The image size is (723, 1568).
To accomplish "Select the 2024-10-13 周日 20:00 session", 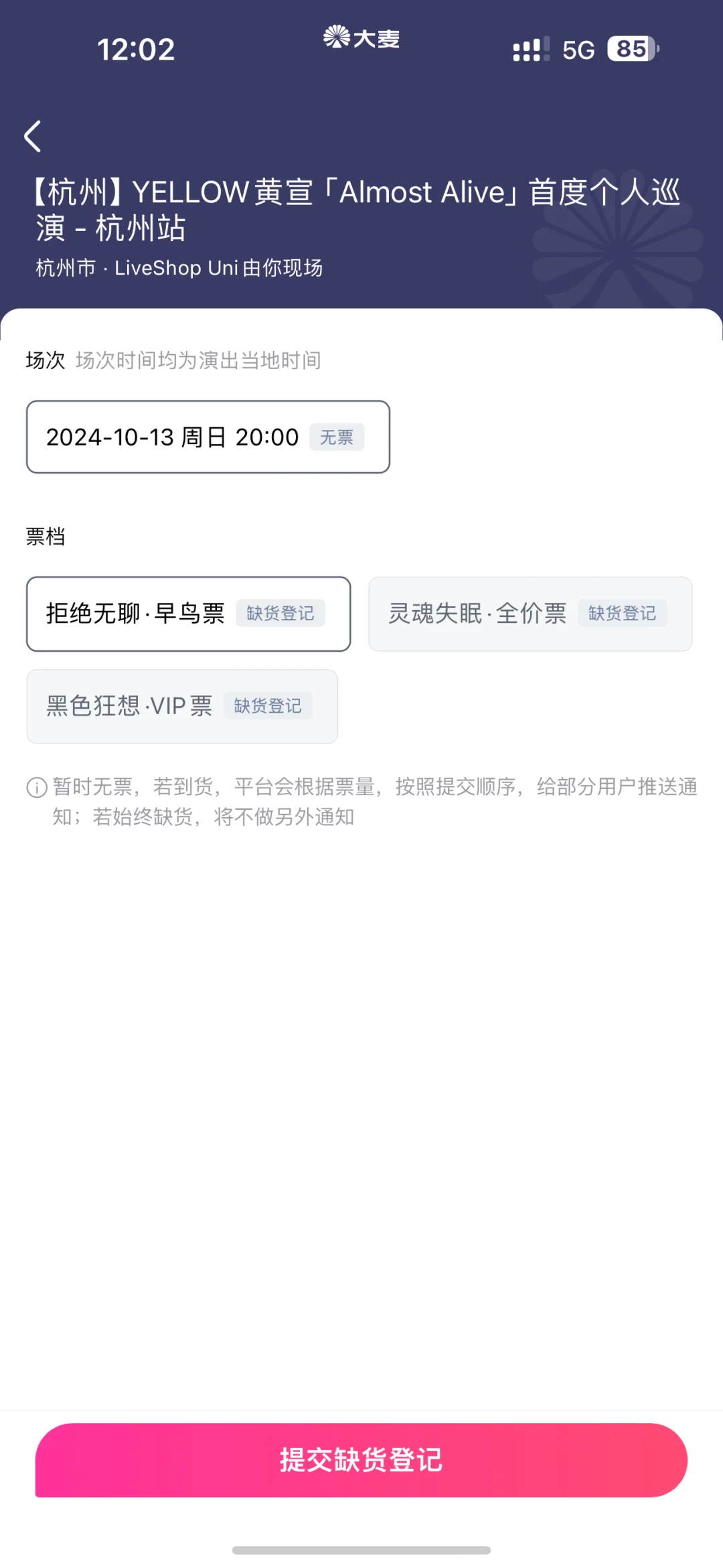I will click(208, 437).
